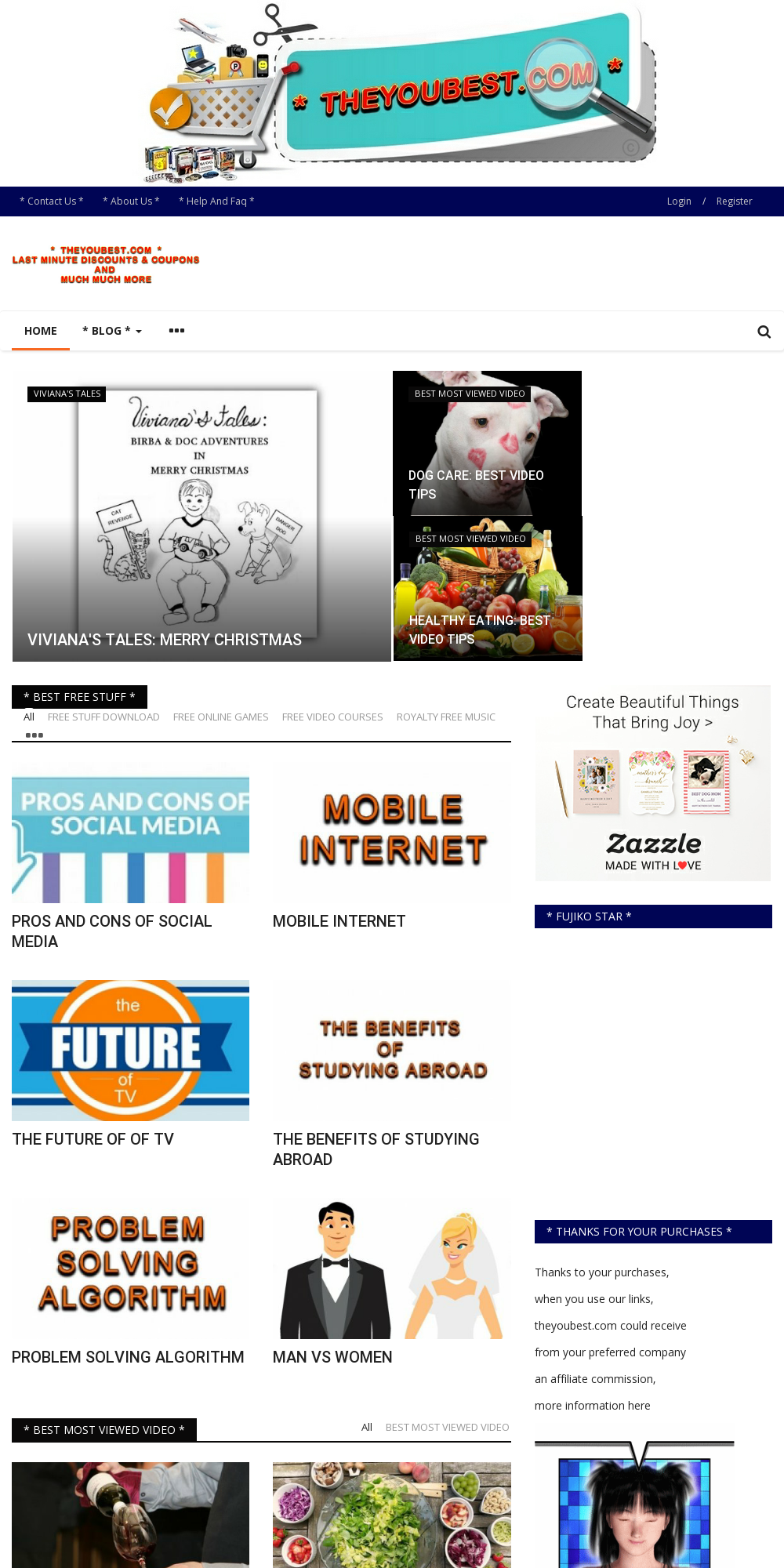Tap the Login link
Image resolution: width=784 pixels, height=1568 pixels.
pyautogui.click(x=679, y=201)
